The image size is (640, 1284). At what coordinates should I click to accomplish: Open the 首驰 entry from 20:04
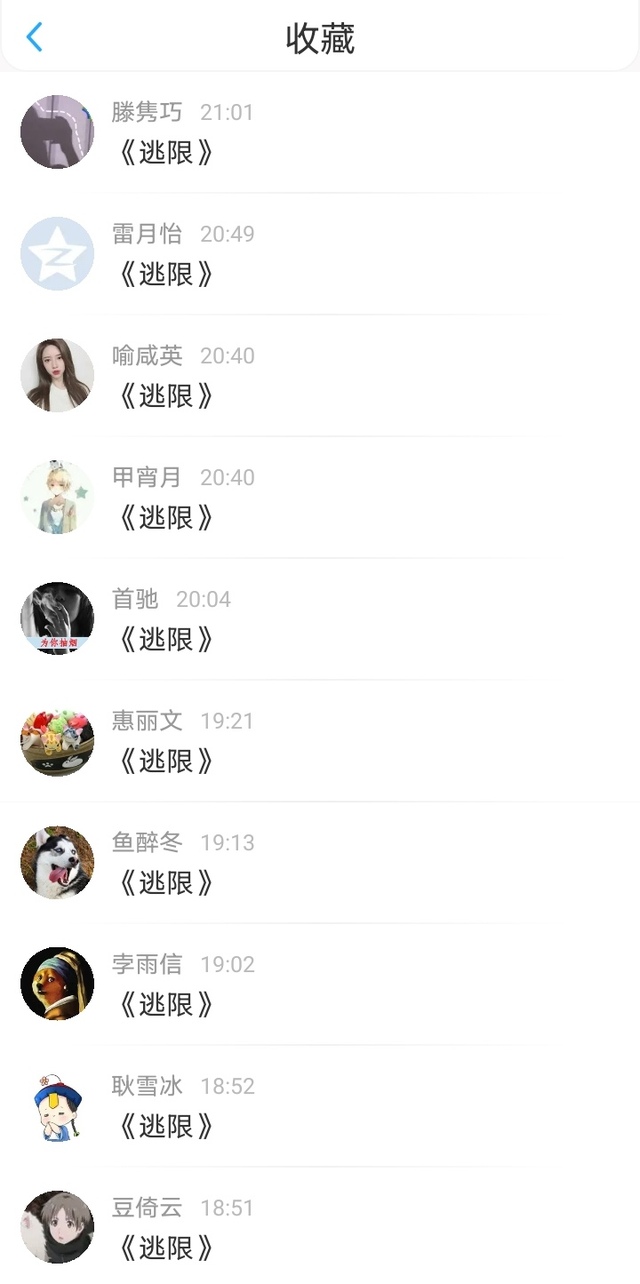[166, 640]
